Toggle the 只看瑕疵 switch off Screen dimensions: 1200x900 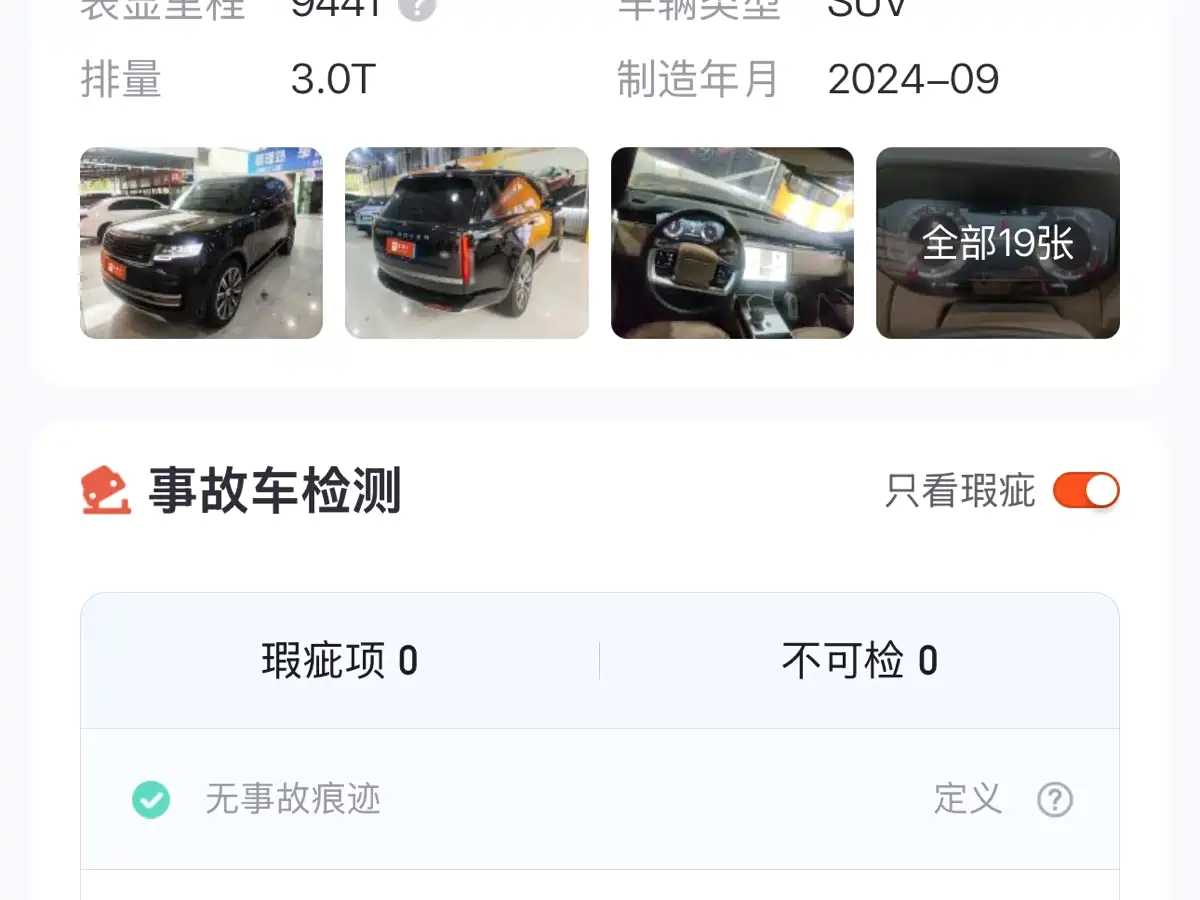(x=1086, y=491)
